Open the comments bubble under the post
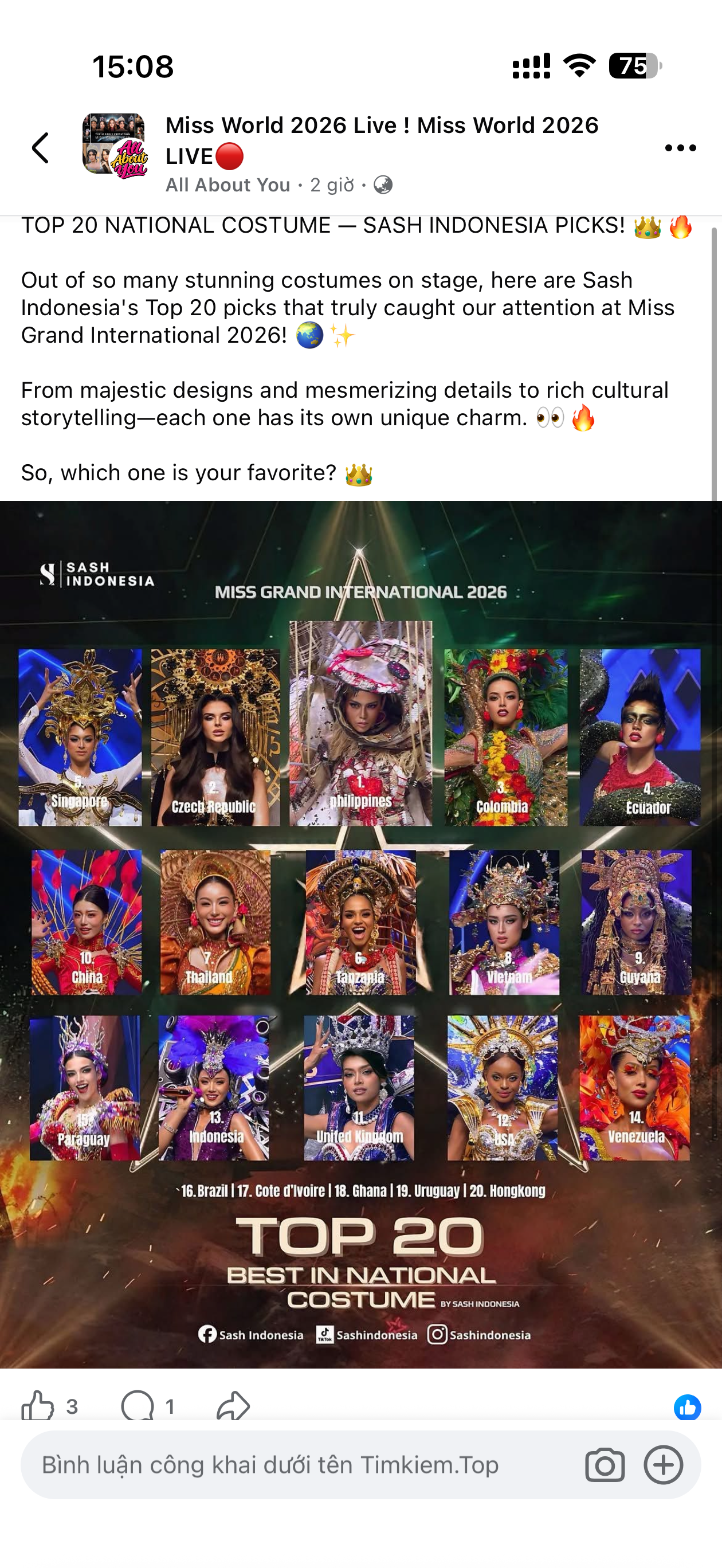Screen dimensions: 722x1568 click(138, 1406)
